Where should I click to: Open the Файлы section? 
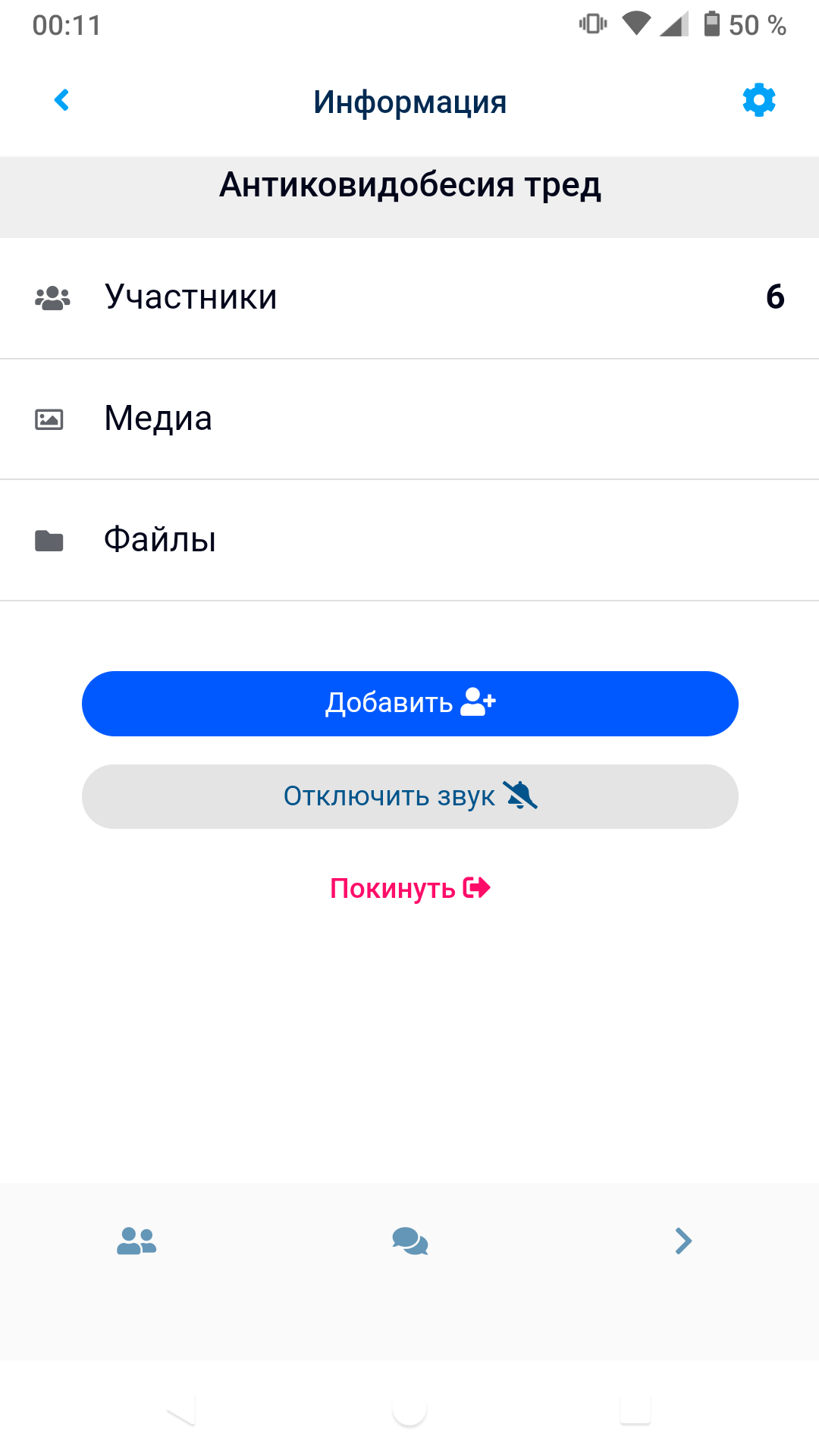click(409, 541)
